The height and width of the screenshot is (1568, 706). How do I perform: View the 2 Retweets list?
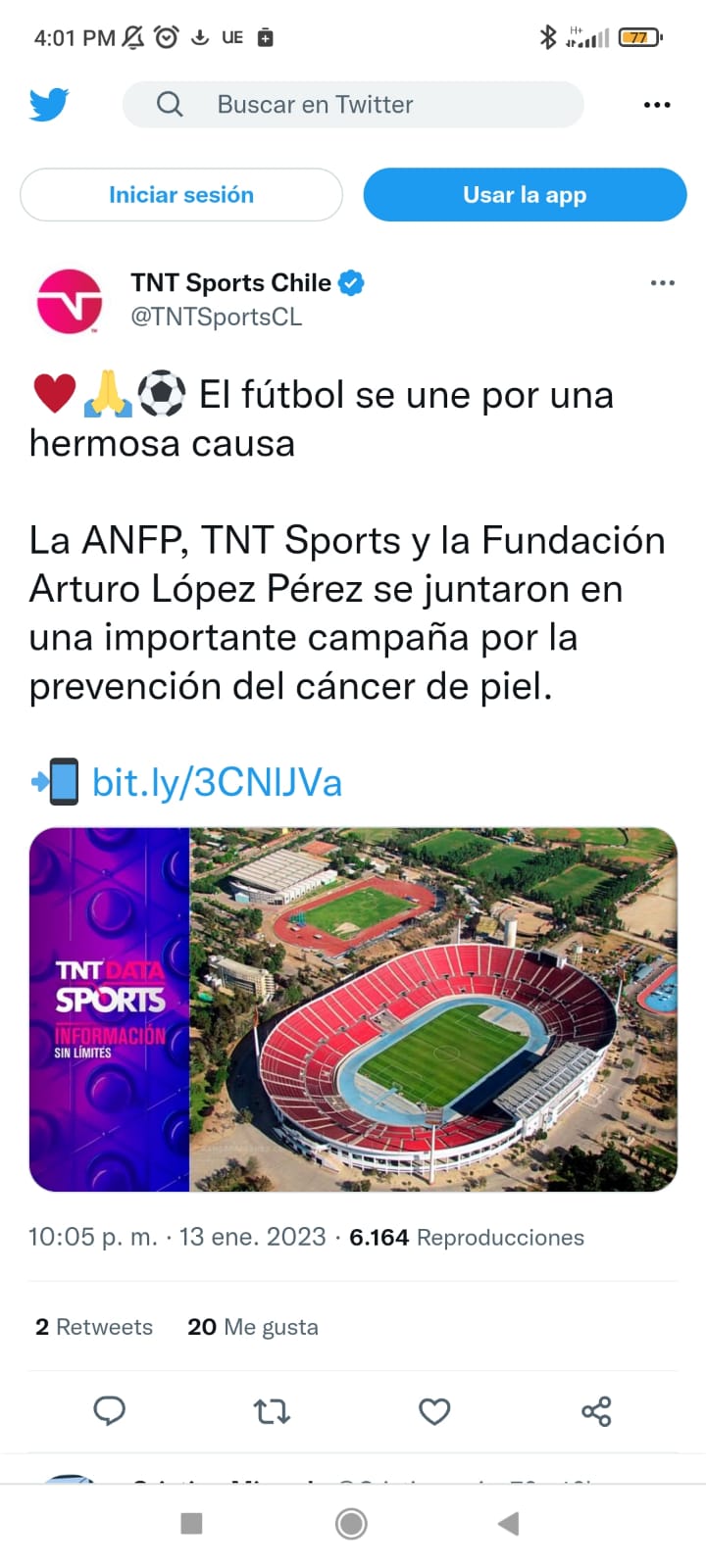click(x=94, y=1327)
